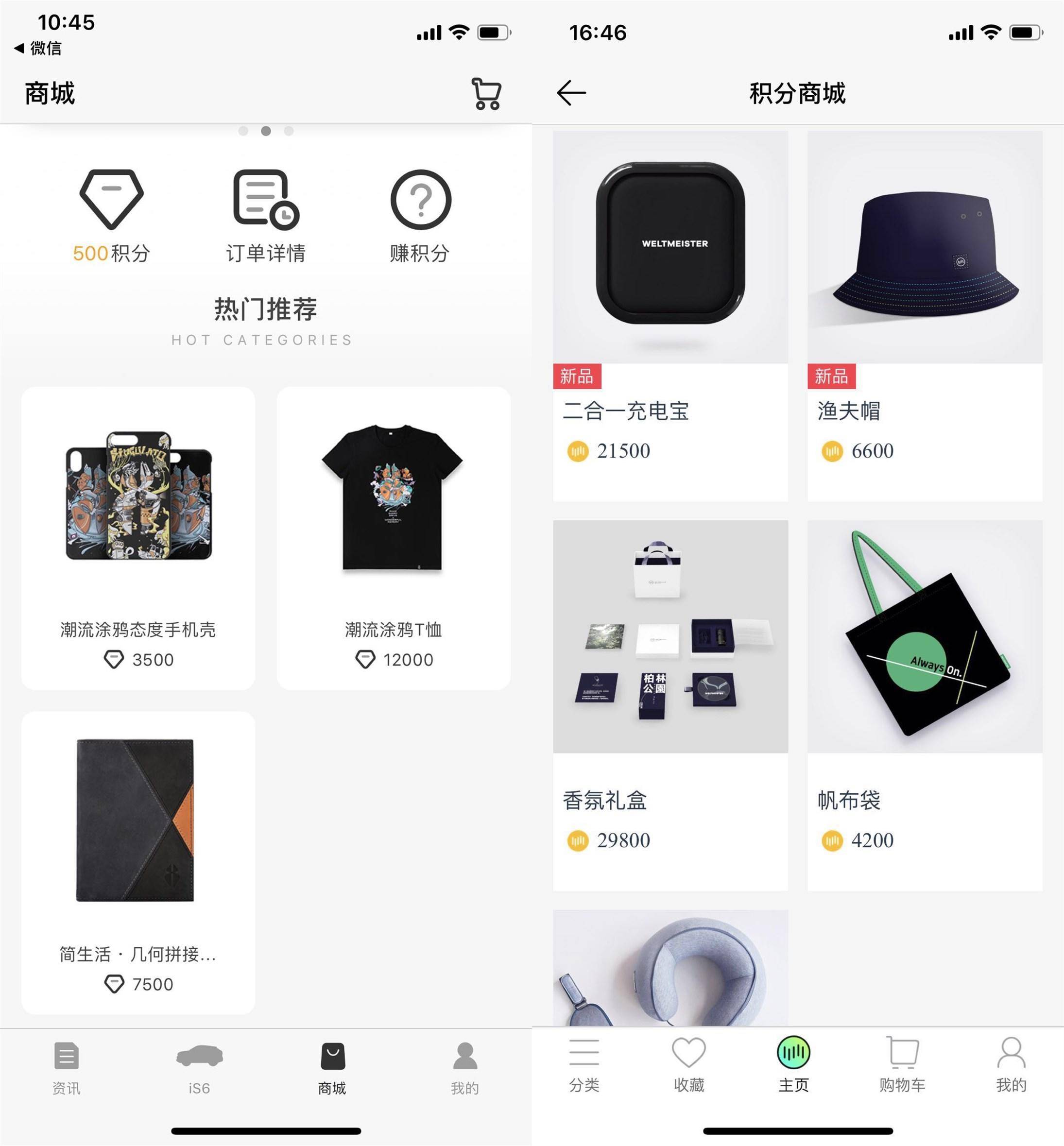Image resolution: width=1064 pixels, height=1146 pixels.
Task: Open the 潮流涂鸦态度手机壳 product card
Action: [138, 538]
